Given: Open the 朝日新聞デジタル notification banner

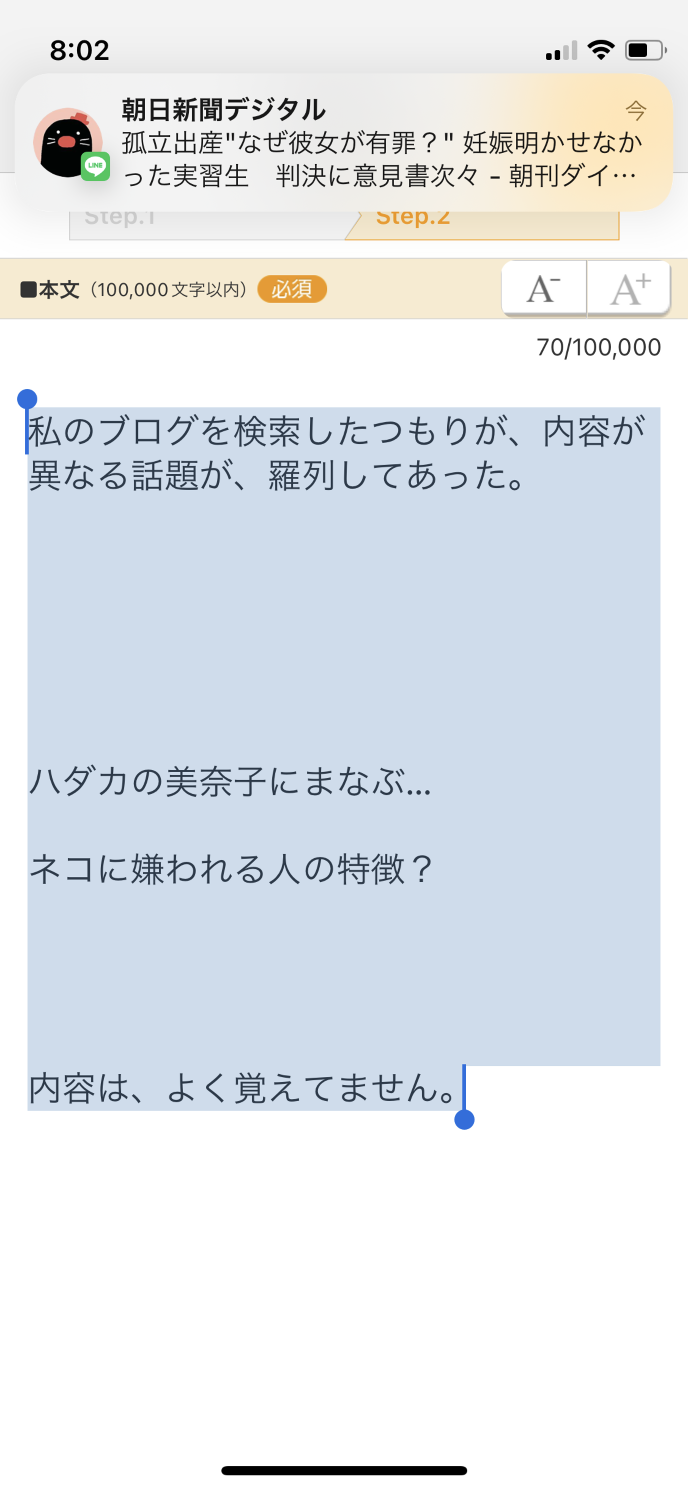Looking at the screenshot, I should click(x=343, y=142).
